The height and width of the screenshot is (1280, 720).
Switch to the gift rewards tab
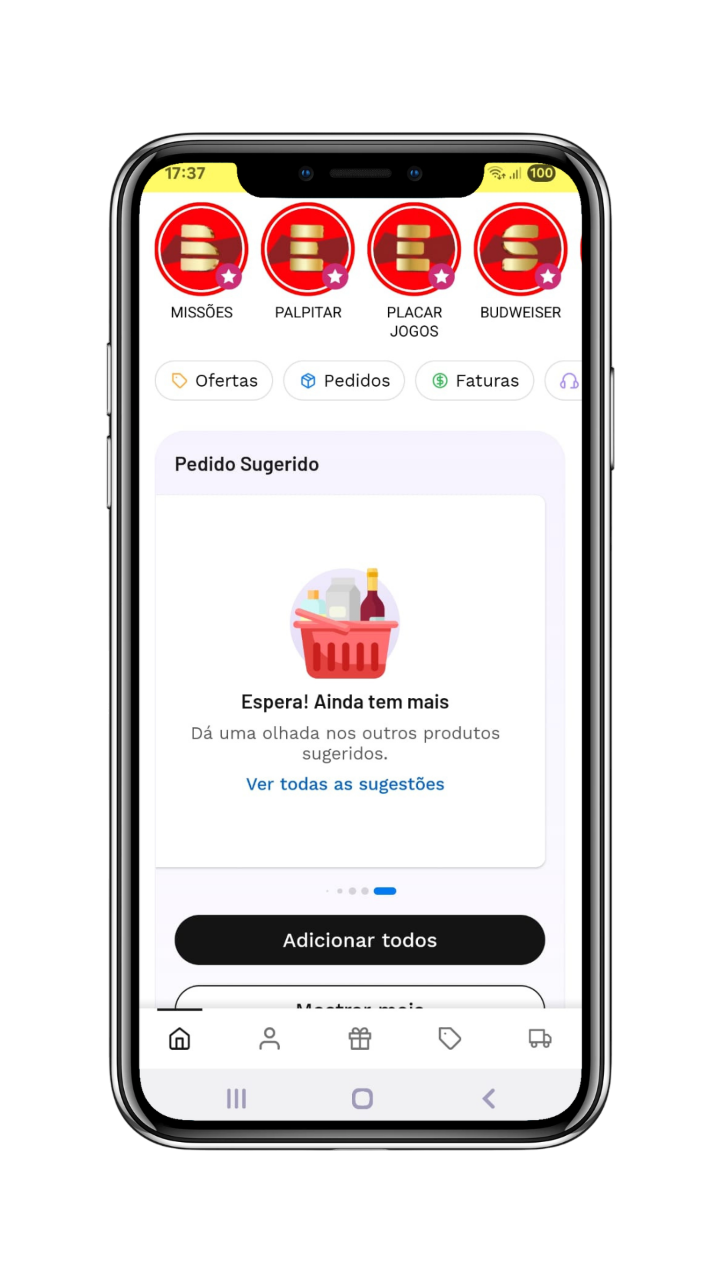(360, 1039)
